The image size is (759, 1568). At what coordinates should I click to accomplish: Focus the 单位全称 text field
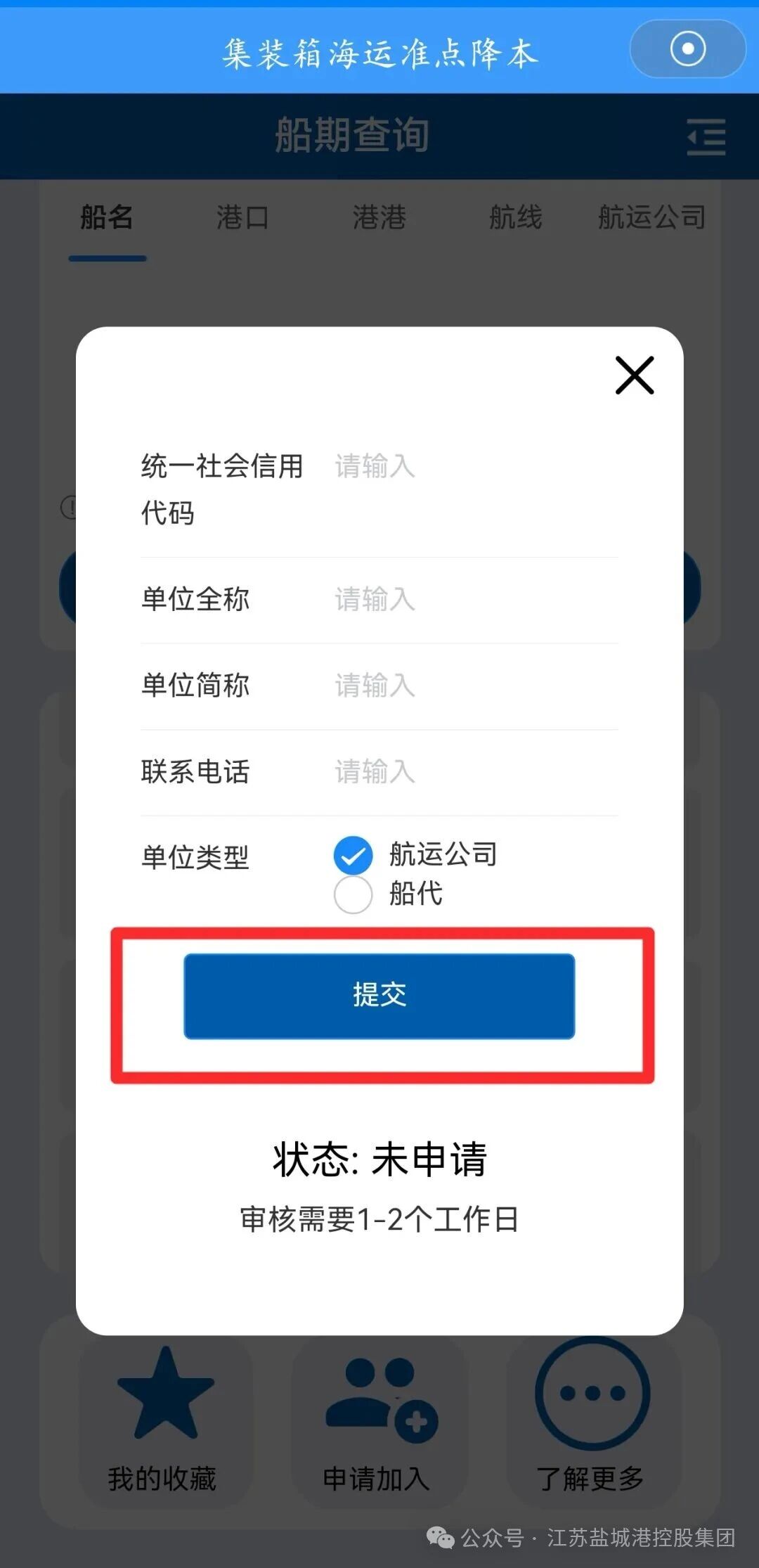pyautogui.click(x=471, y=600)
